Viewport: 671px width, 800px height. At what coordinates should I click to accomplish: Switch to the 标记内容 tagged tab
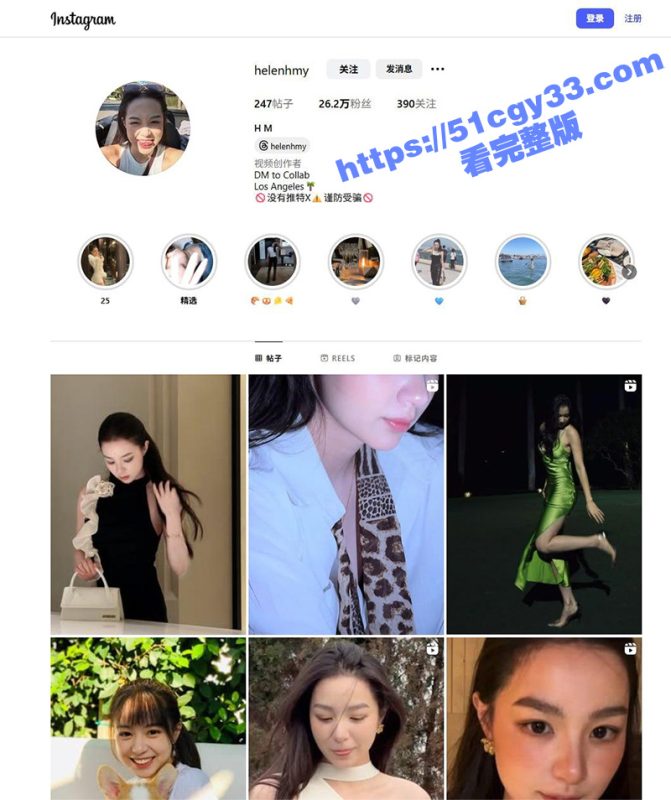tap(415, 358)
